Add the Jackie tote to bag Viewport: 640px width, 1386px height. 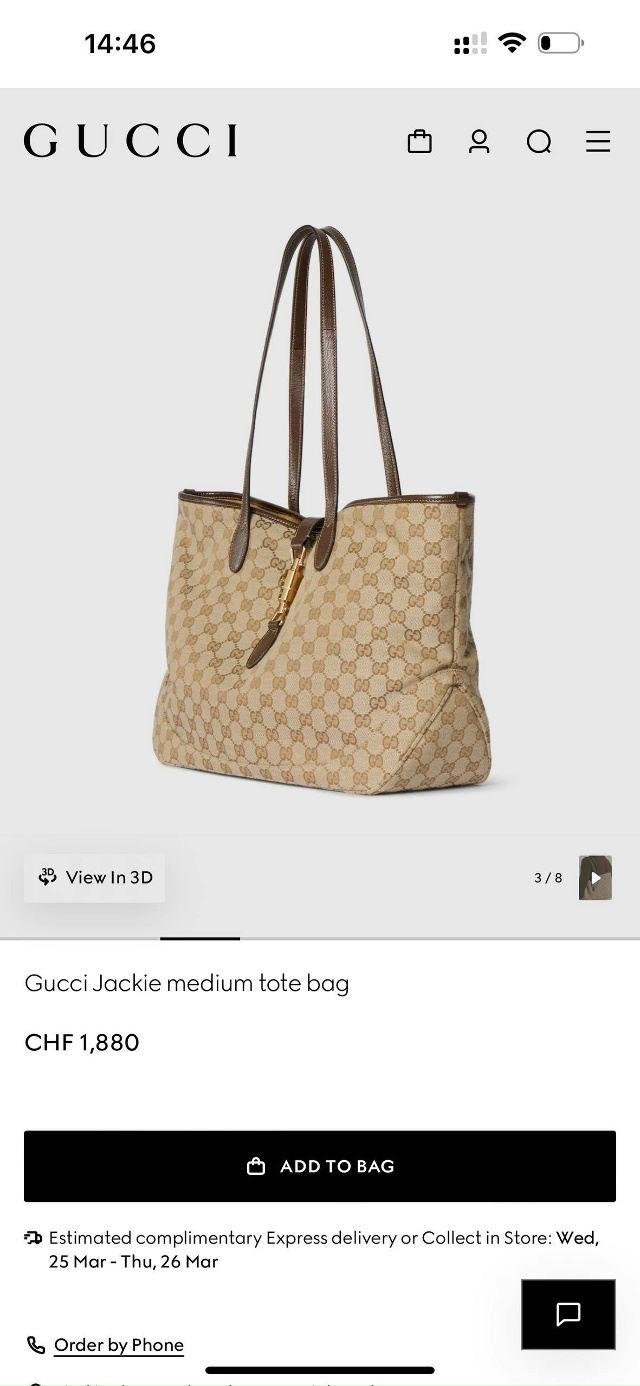320,1166
